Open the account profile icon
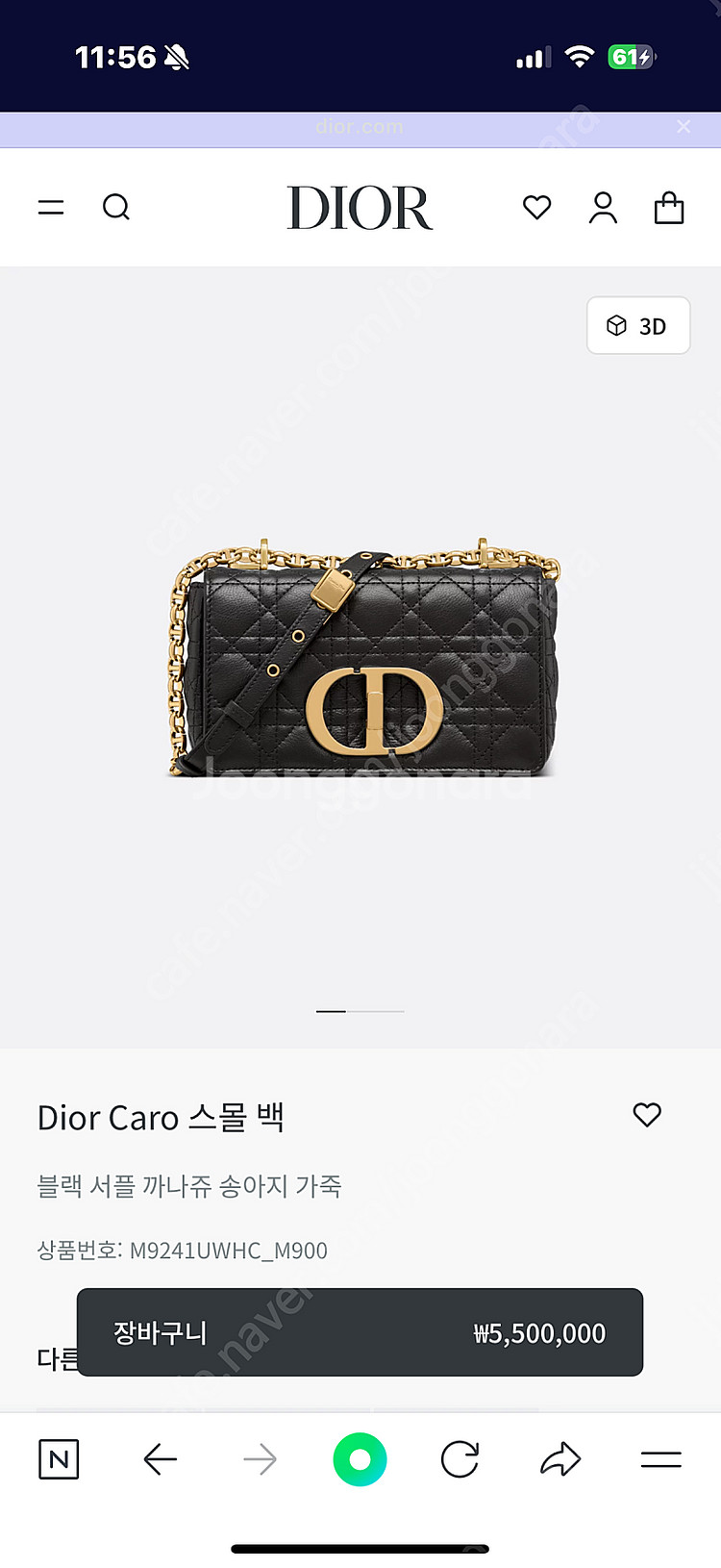The height and width of the screenshot is (1568, 721). click(603, 207)
